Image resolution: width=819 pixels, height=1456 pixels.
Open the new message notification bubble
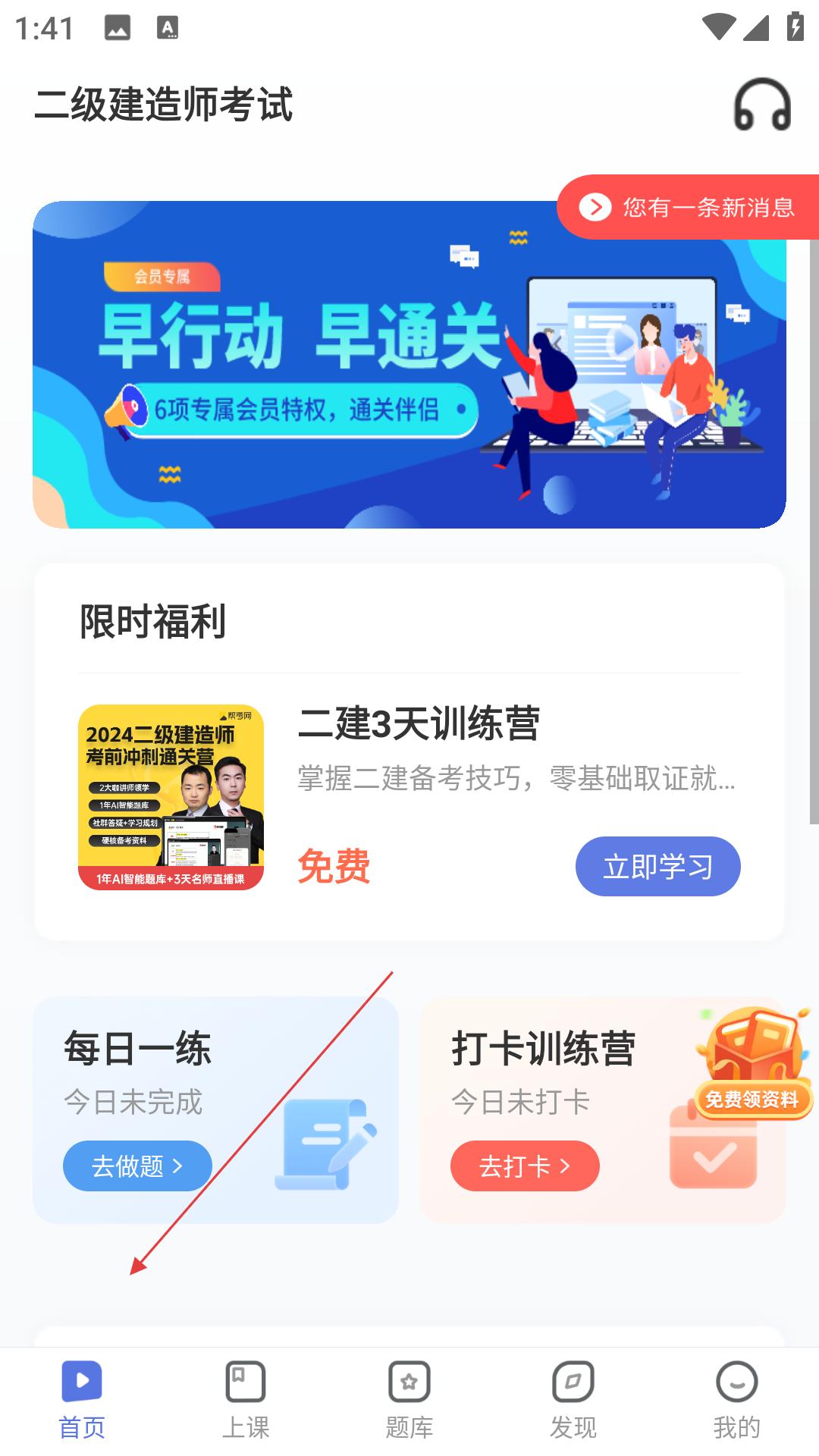coord(688,207)
